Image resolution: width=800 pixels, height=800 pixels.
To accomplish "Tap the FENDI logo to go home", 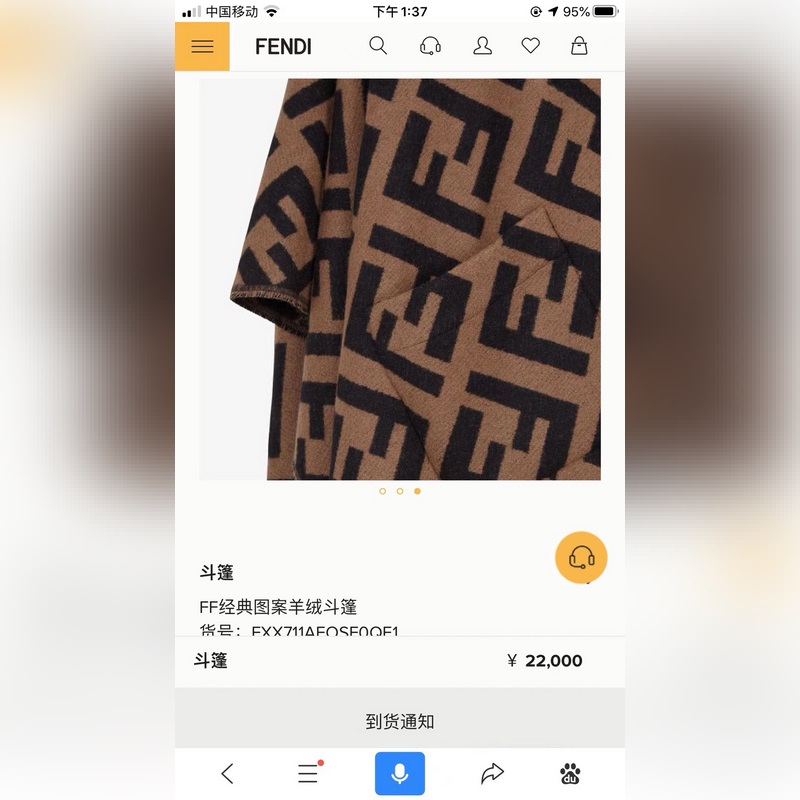I will (x=283, y=47).
